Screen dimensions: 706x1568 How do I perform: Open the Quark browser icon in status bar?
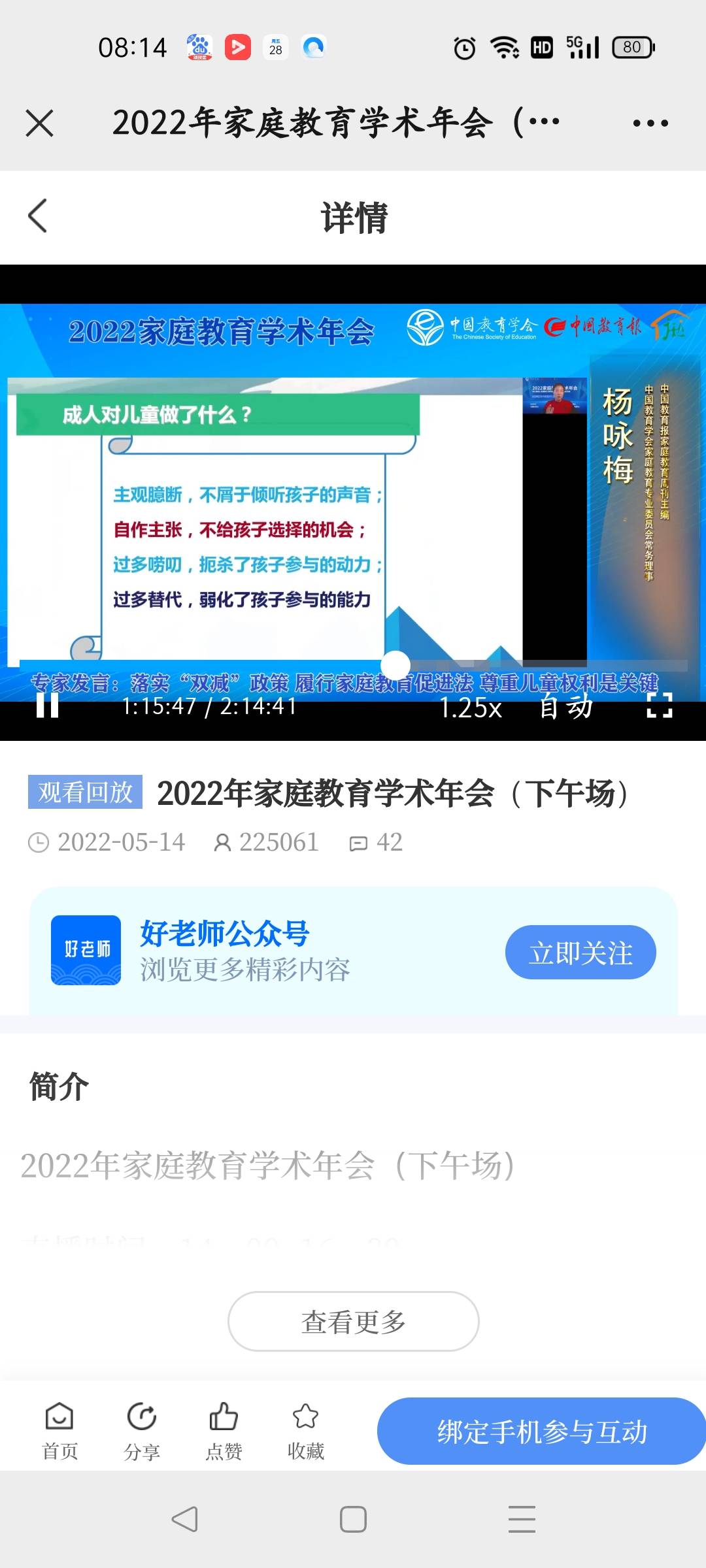coord(314,46)
